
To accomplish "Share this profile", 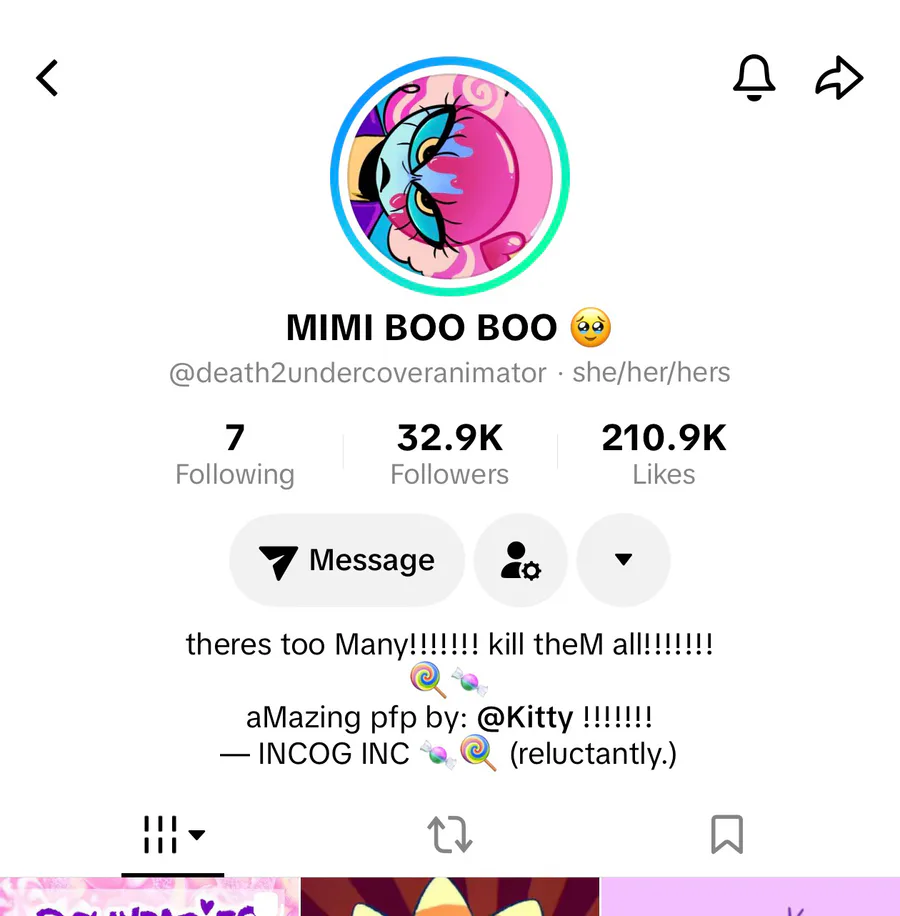I will click(838, 78).
